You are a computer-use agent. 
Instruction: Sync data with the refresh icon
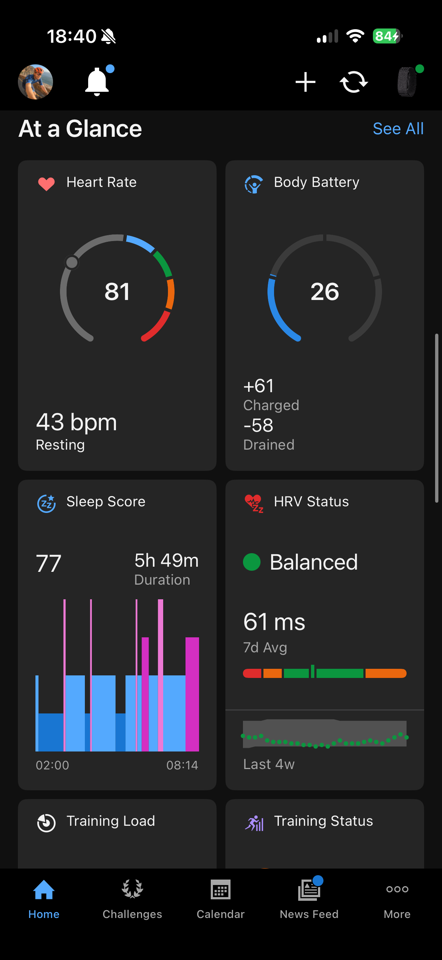pyautogui.click(x=354, y=82)
